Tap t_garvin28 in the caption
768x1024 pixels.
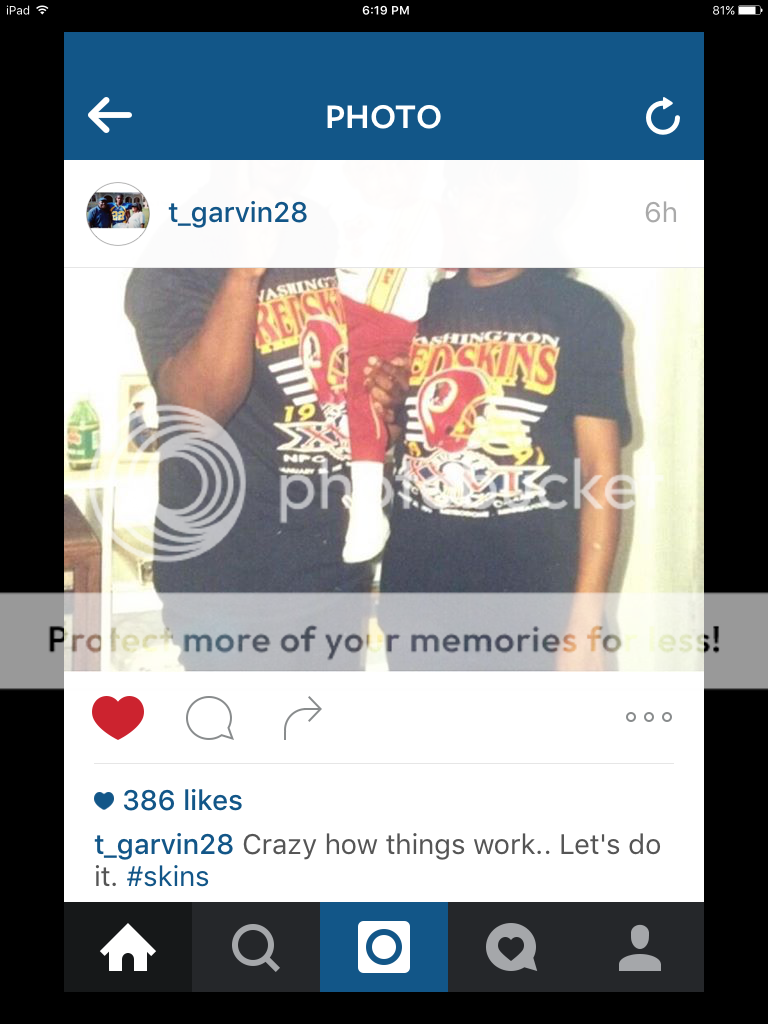pos(164,844)
